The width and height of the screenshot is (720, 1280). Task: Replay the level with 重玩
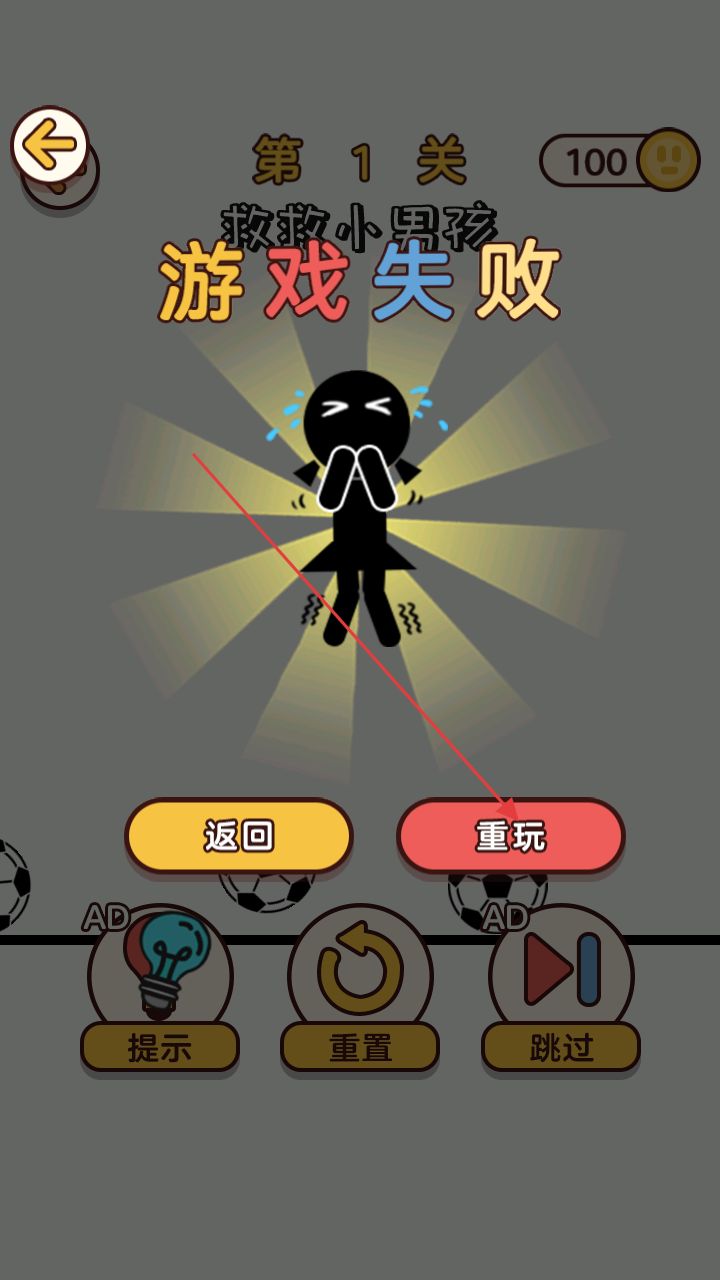511,836
